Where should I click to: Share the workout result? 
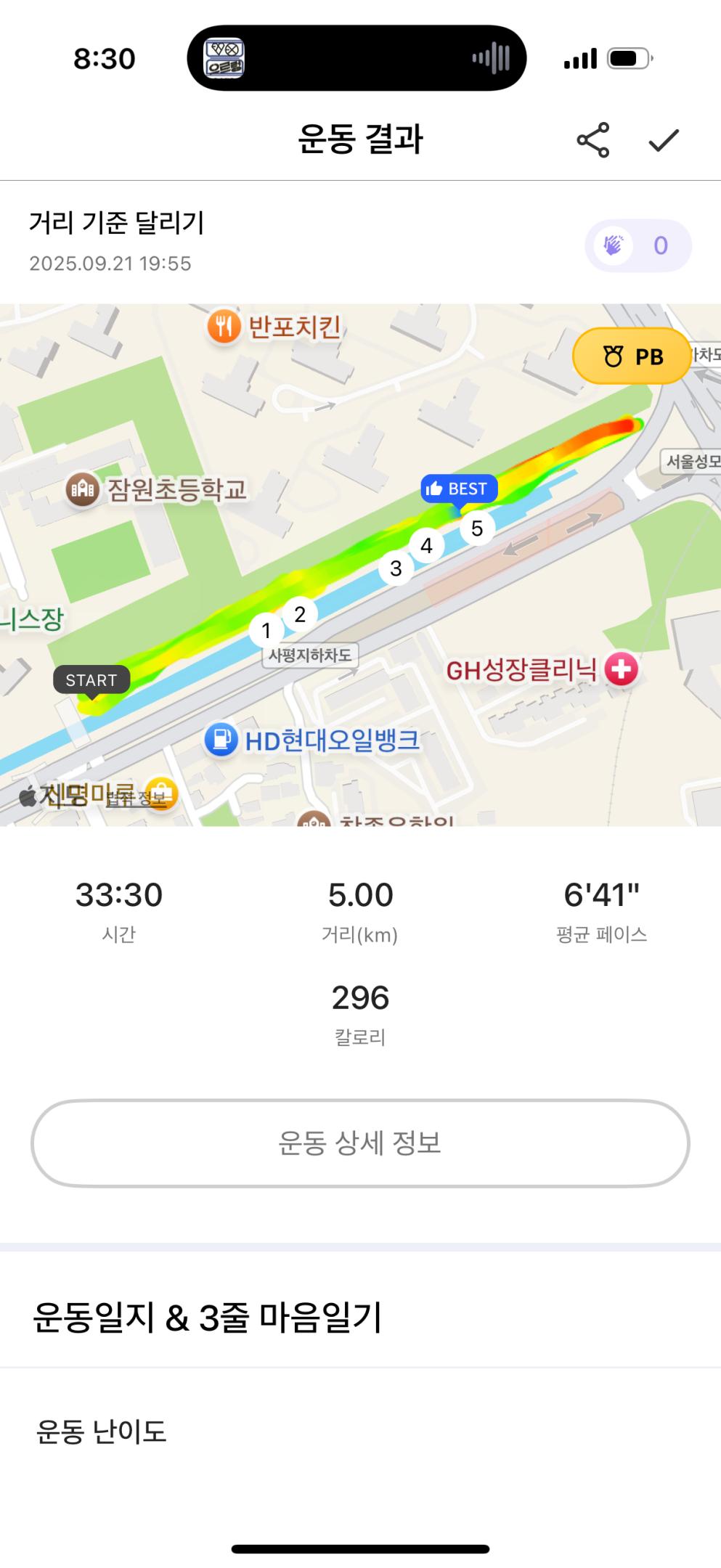point(592,140)
